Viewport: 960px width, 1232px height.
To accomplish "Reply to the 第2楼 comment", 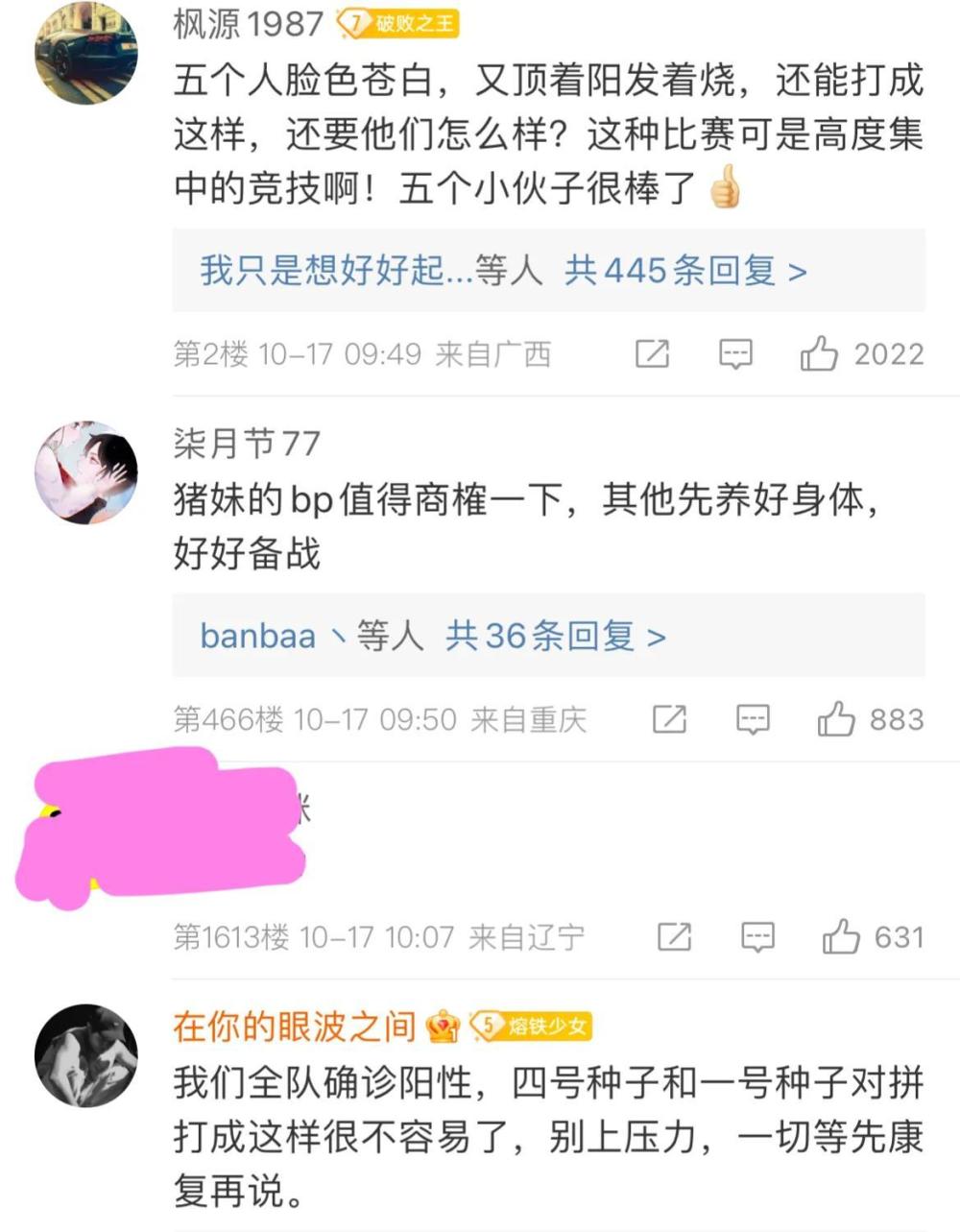I will click(x=735, y=354).
